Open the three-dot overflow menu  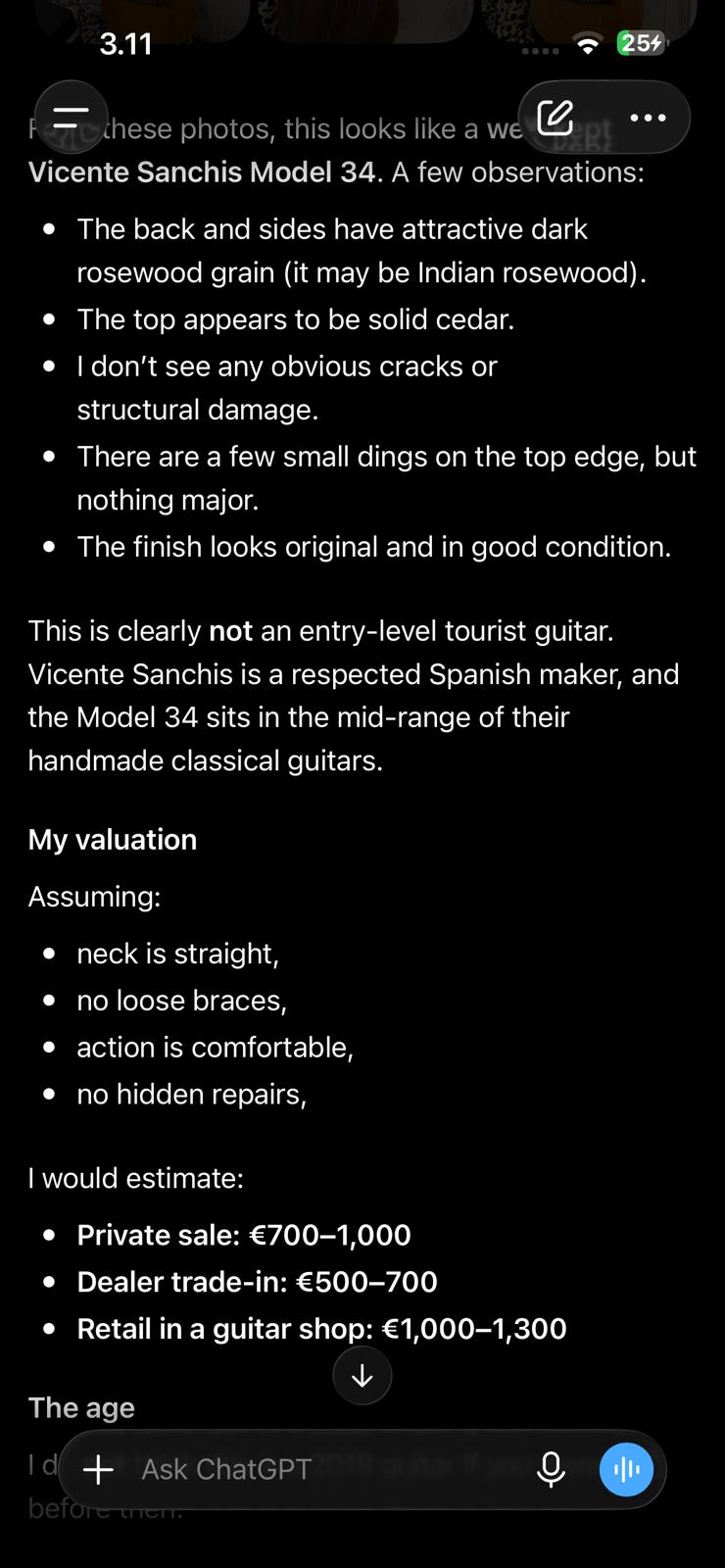648,118
